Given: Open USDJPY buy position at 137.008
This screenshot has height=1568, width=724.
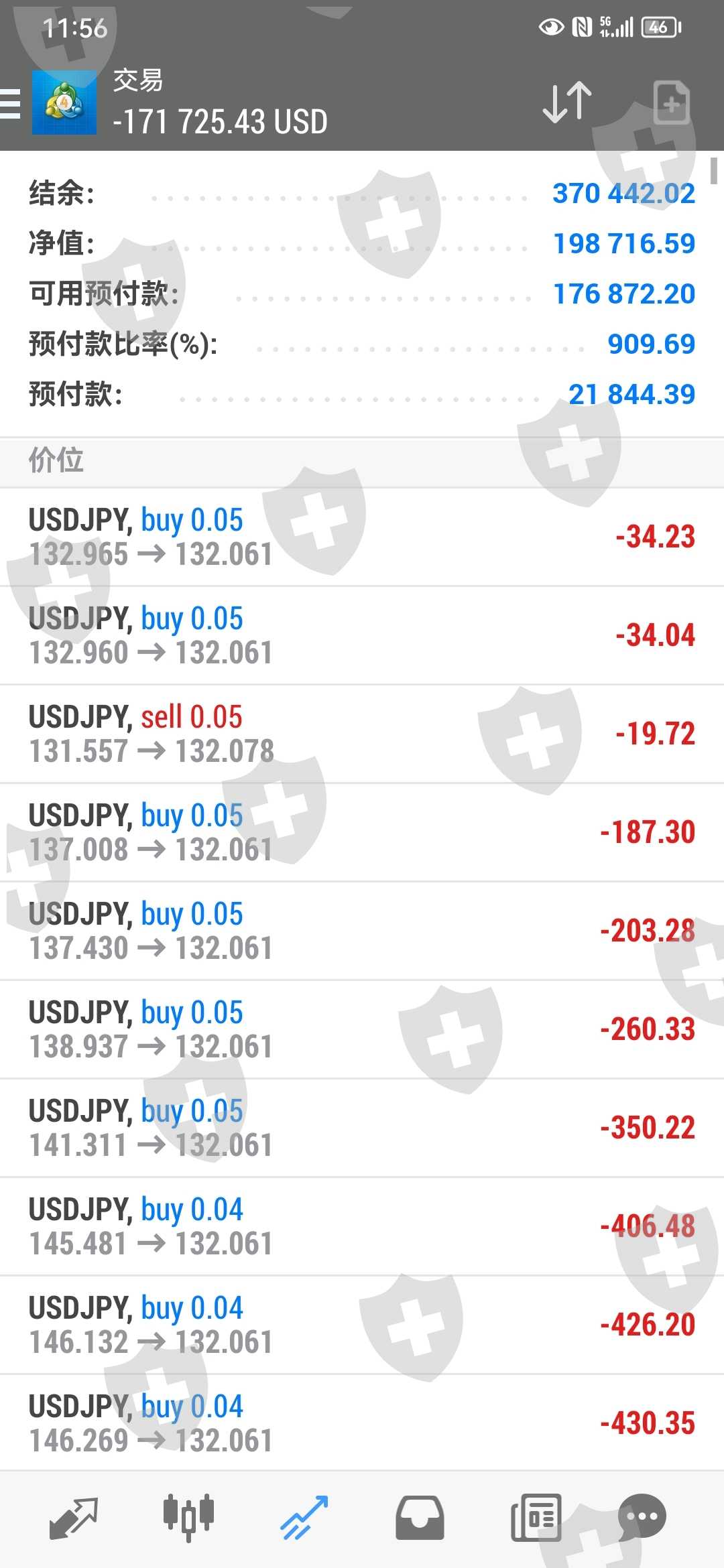Looking at the screenshot, I should 362,832.
